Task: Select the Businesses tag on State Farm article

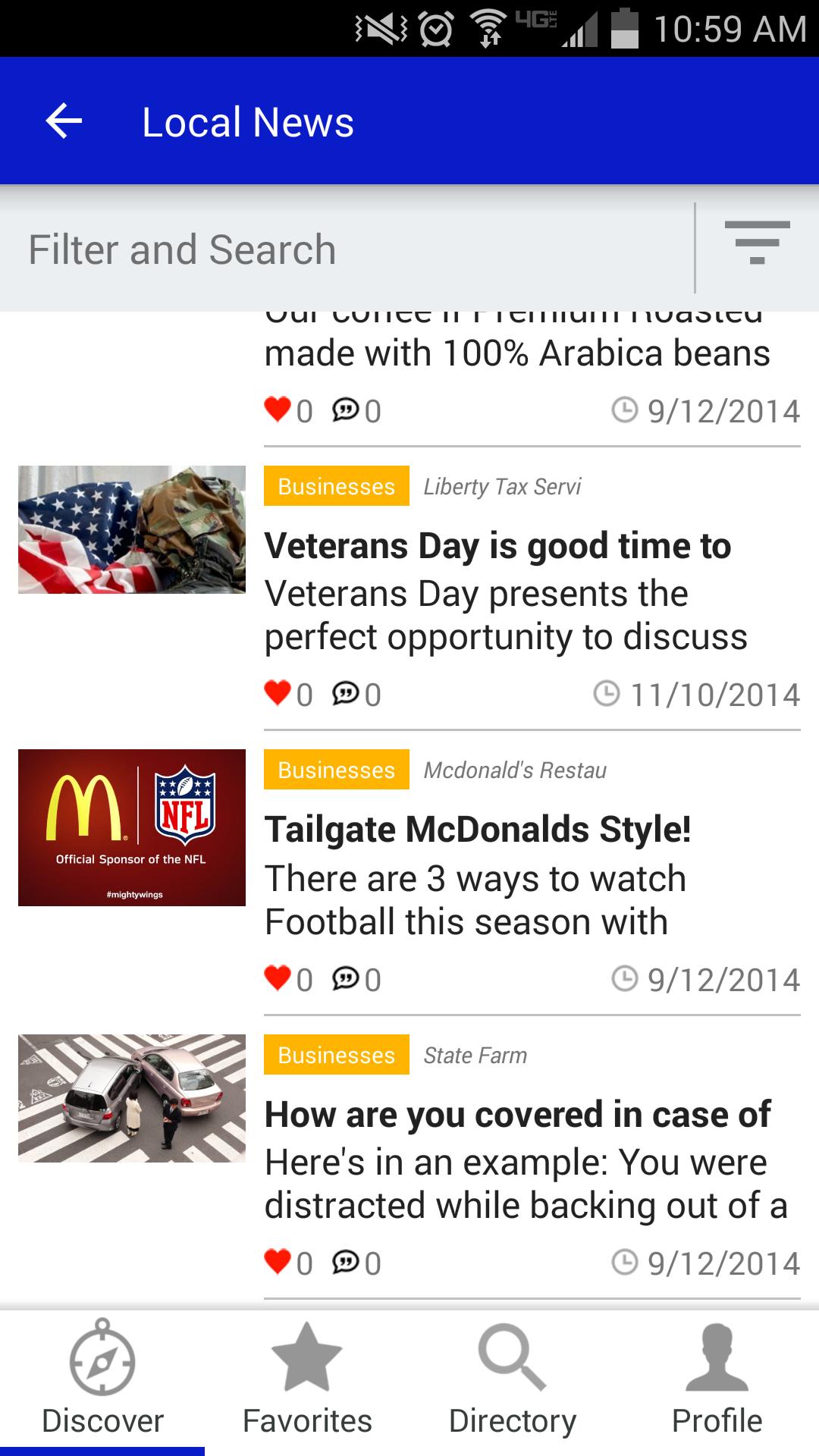Action: pyautogui.click(x=337, y=1055)
